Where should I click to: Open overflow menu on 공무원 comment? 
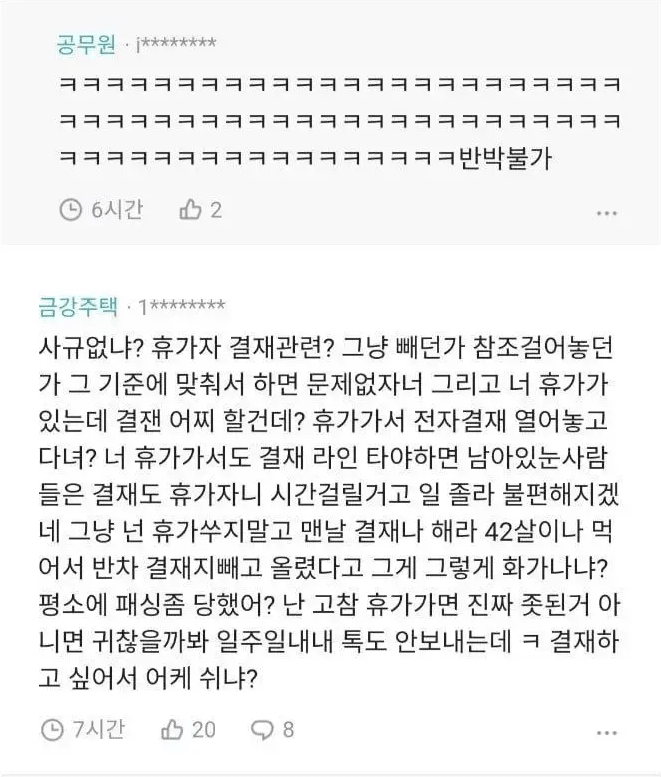(x=606, y=213)
